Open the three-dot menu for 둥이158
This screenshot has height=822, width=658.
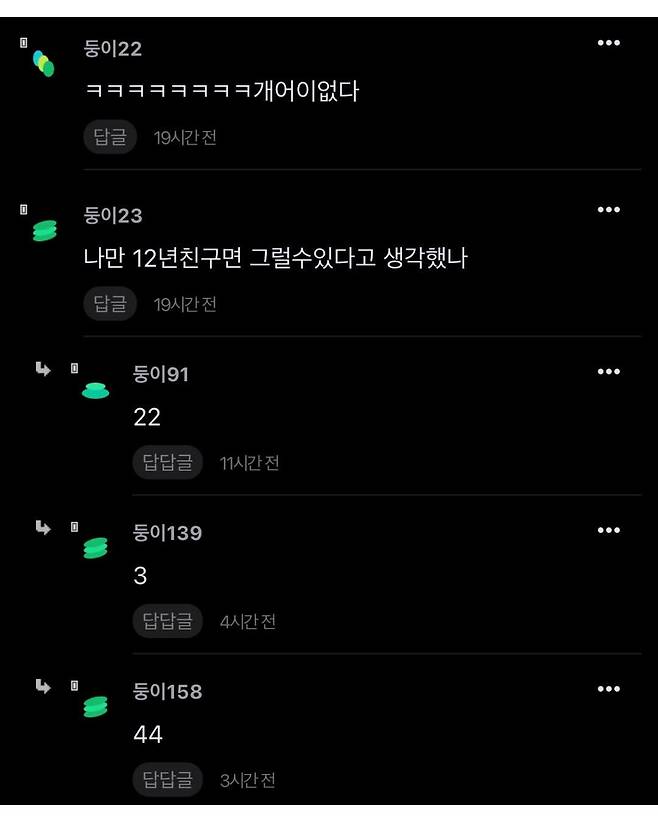tap(608, 689)
